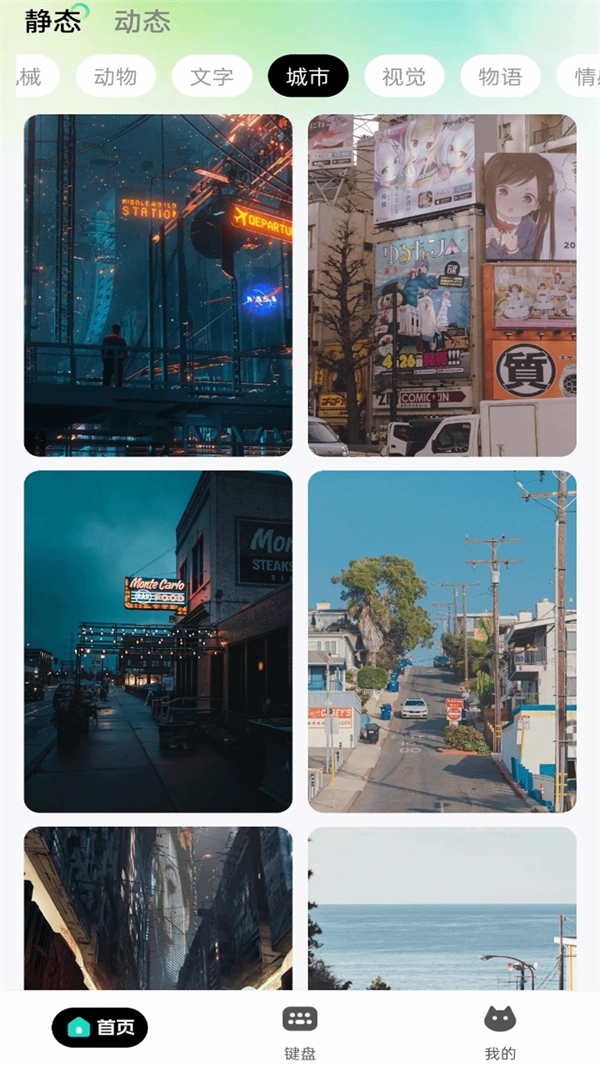Open the anime billboard street wallpaper
Screen dimensions: 600x1066
tap(442, 285)
